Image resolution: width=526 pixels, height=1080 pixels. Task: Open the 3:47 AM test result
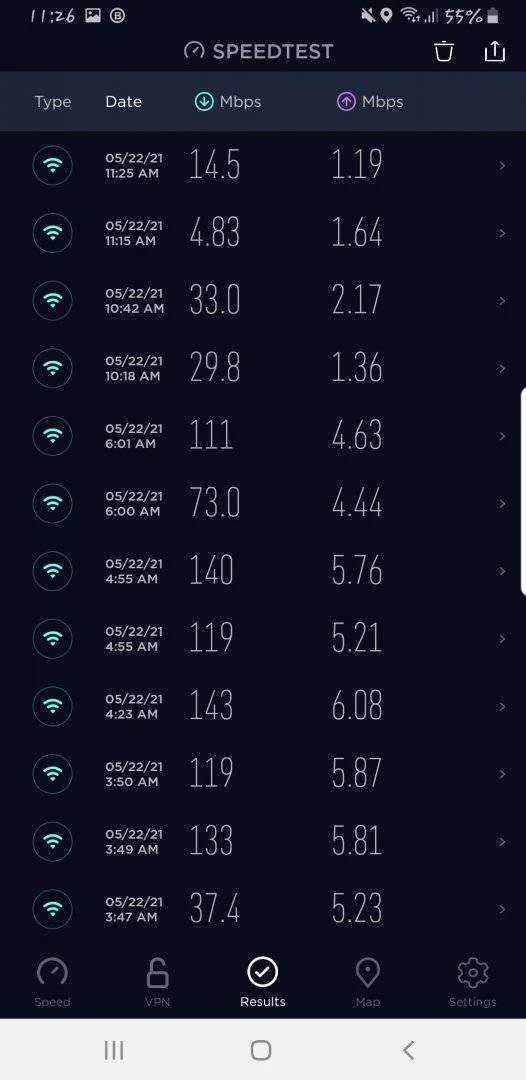tap(263, 909)
